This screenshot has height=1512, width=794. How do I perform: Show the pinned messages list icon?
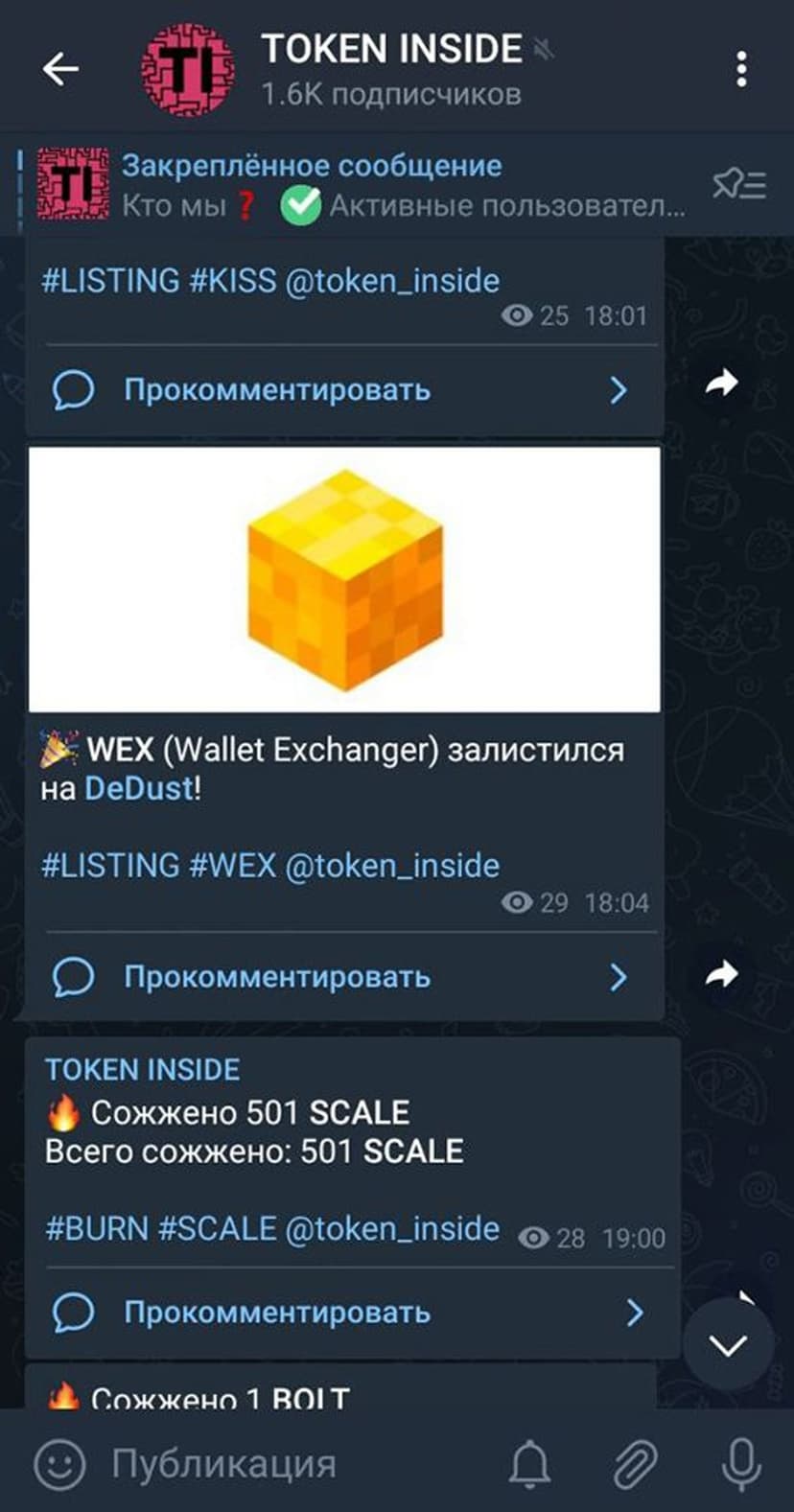click(738, 184)
